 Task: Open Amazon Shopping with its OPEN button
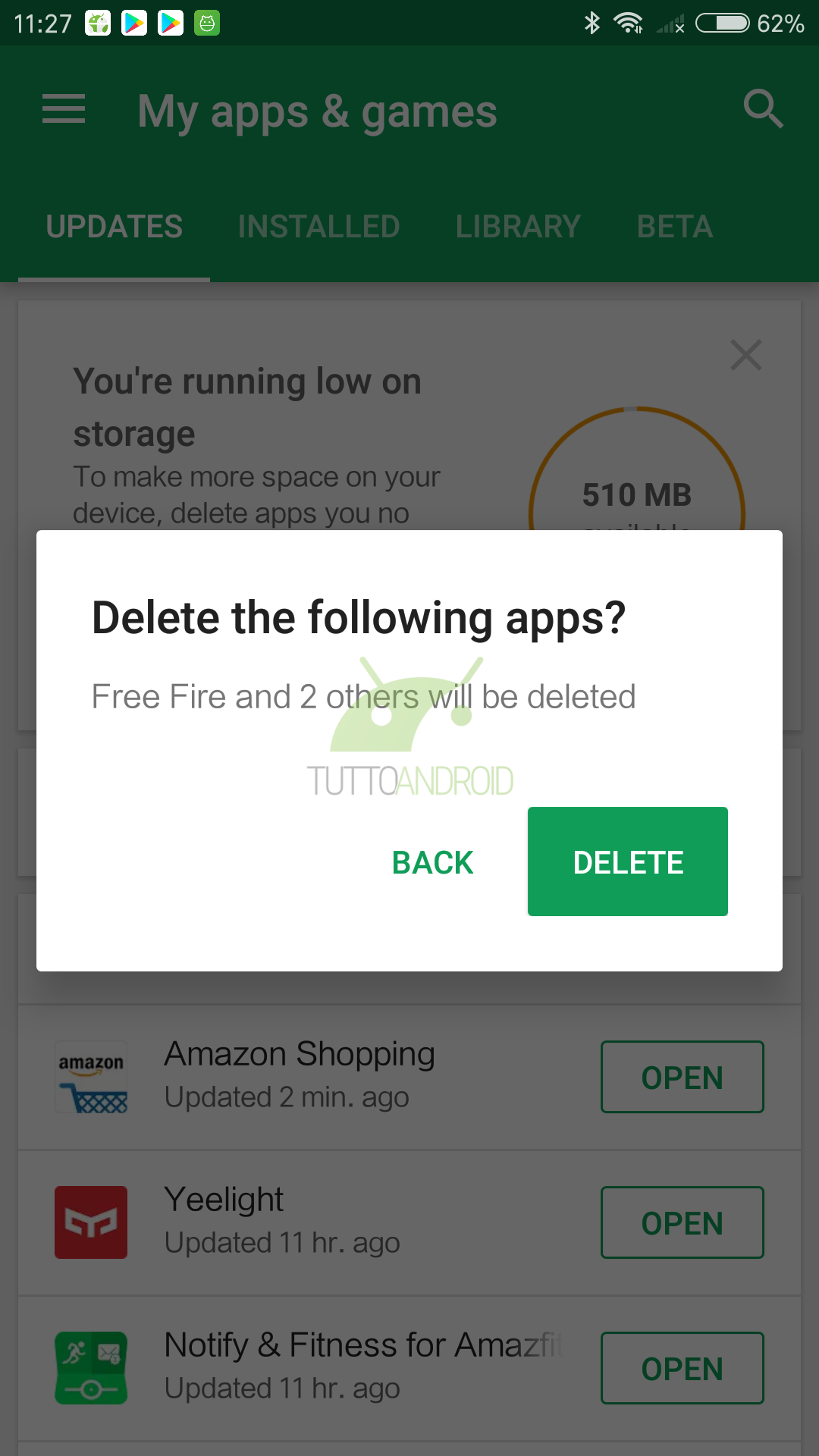[x=682, y=1077]
